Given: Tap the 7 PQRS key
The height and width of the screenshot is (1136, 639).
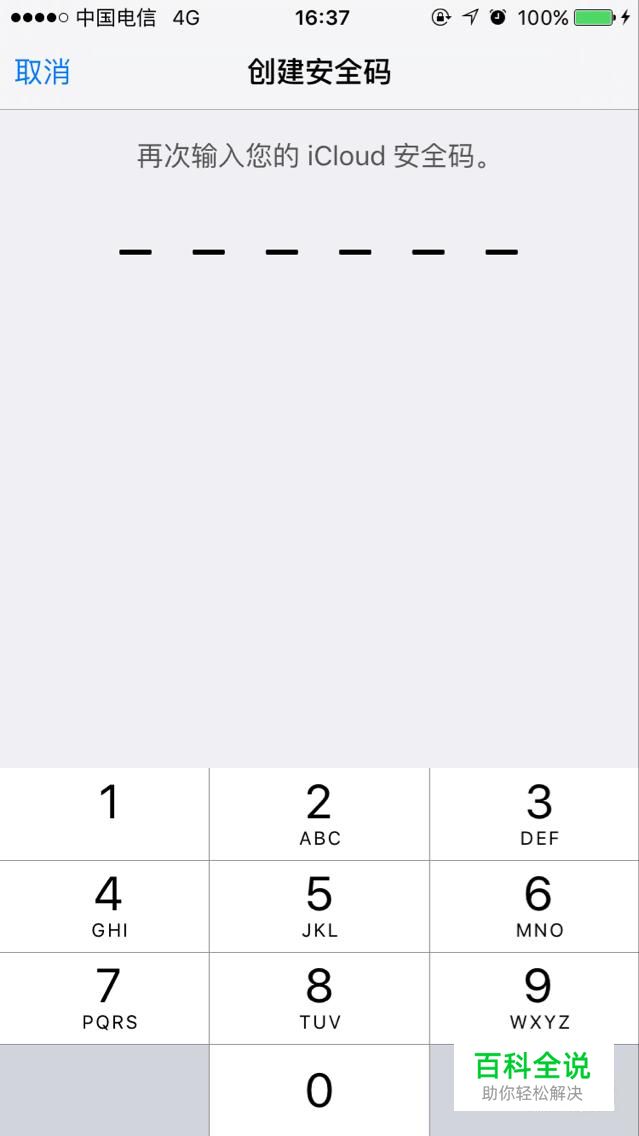Looking at the screenshot, I should click(x=104, y=998).
